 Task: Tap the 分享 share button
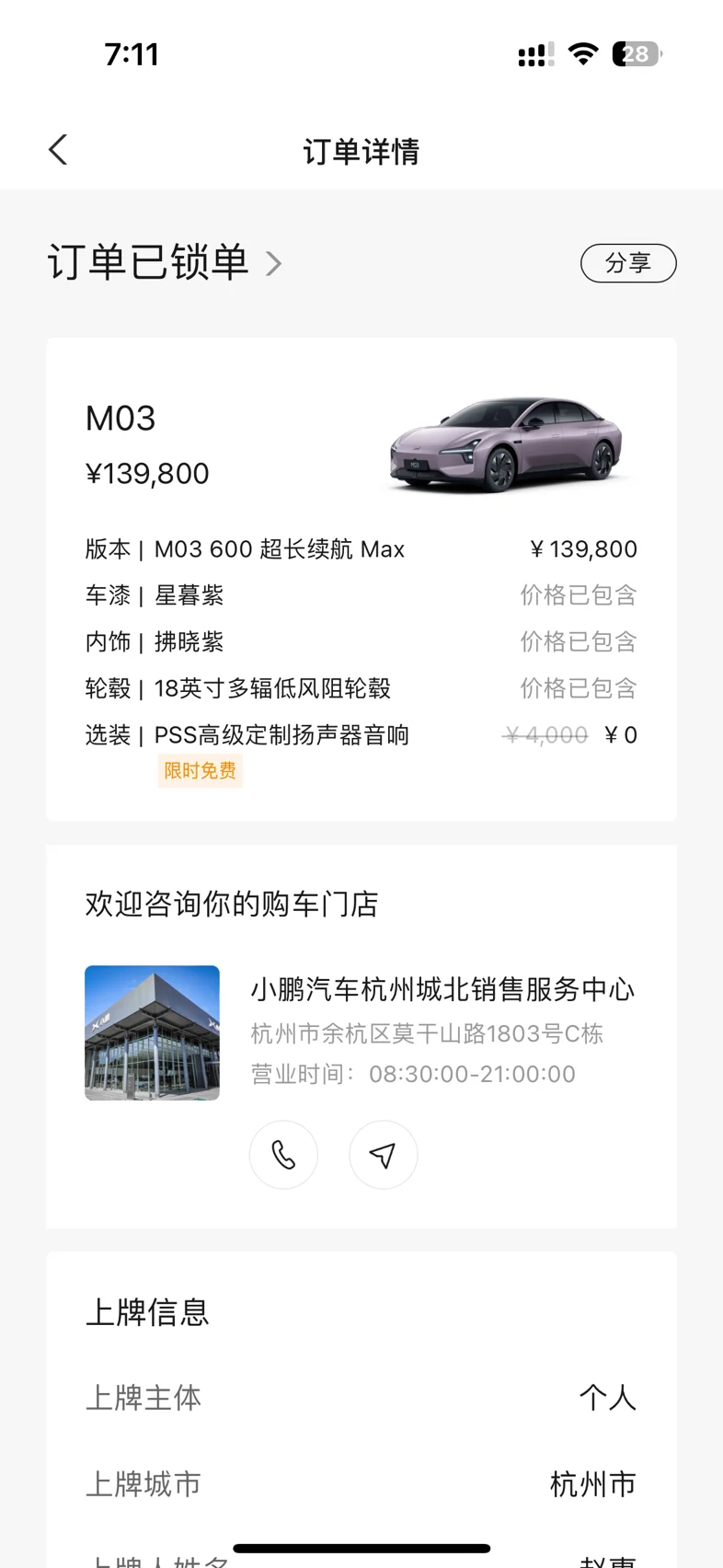click(628, 263)
